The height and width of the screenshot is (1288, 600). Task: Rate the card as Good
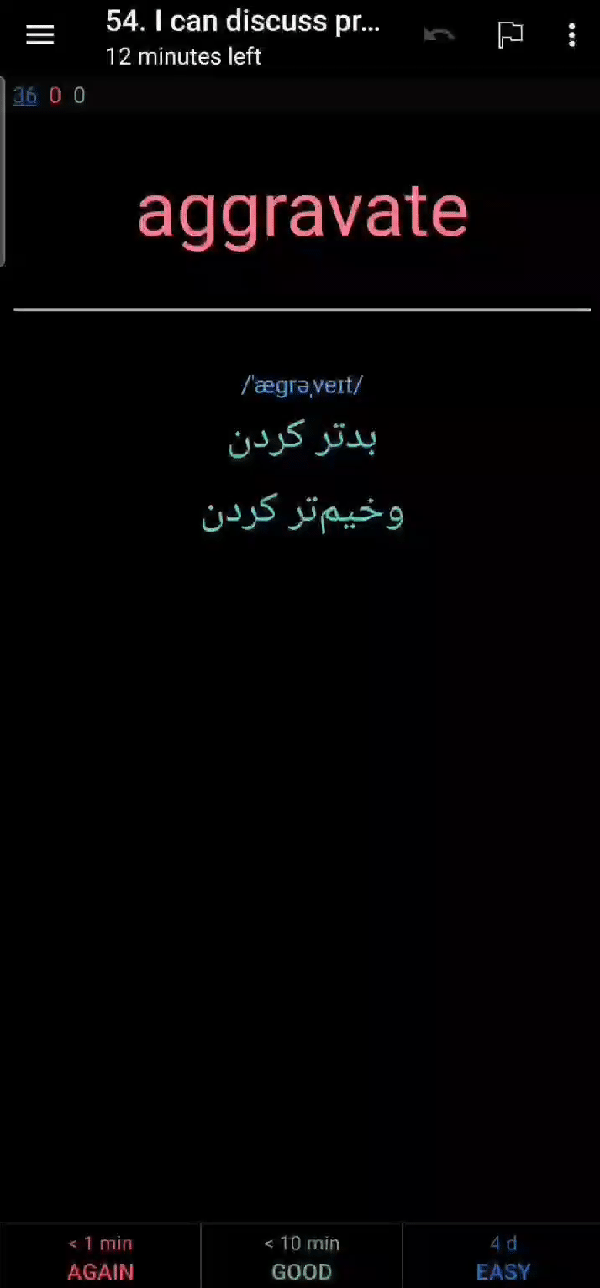(x=301, y=1257)
